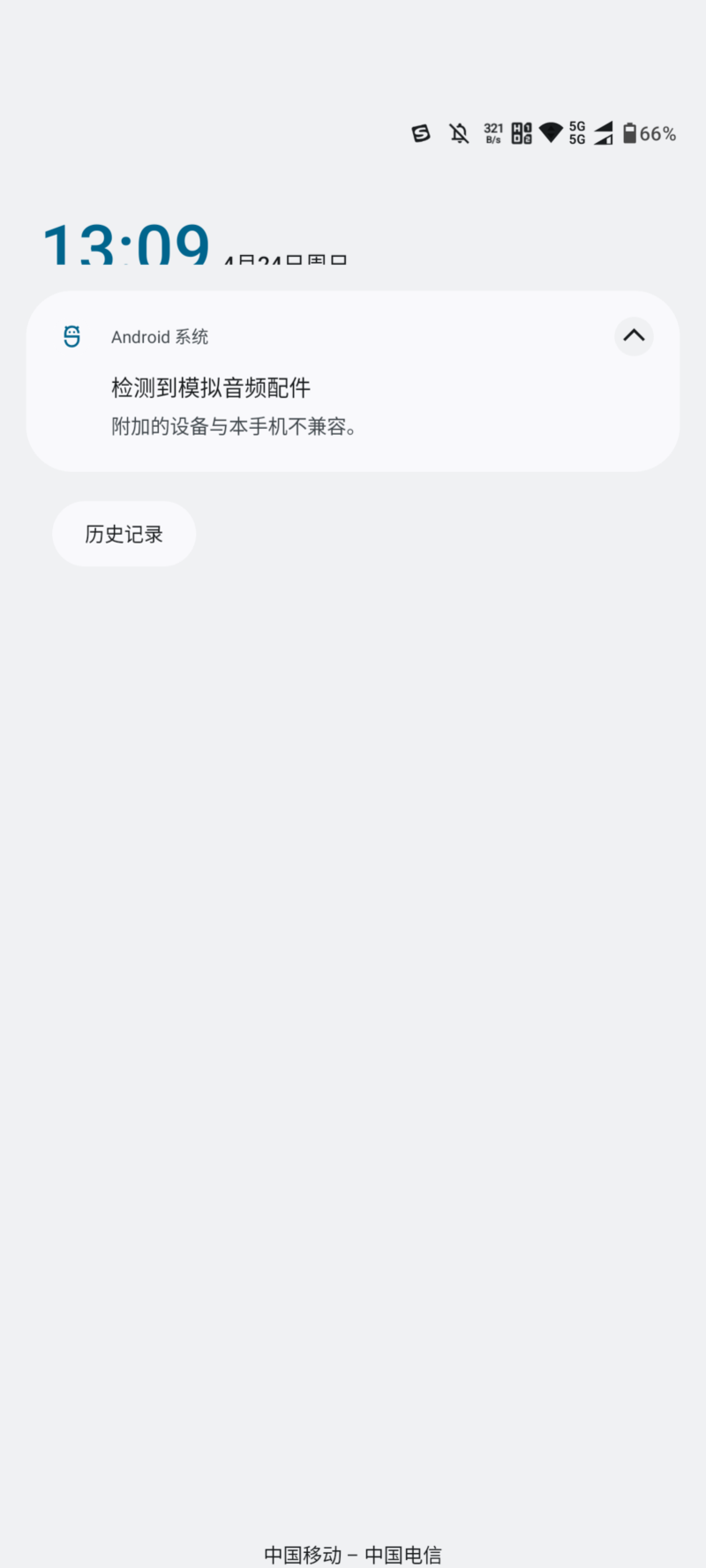The width and height of the screenshot is (706, 1568).
Task: Open 历史记录 notification history
Action: (124, 534)
